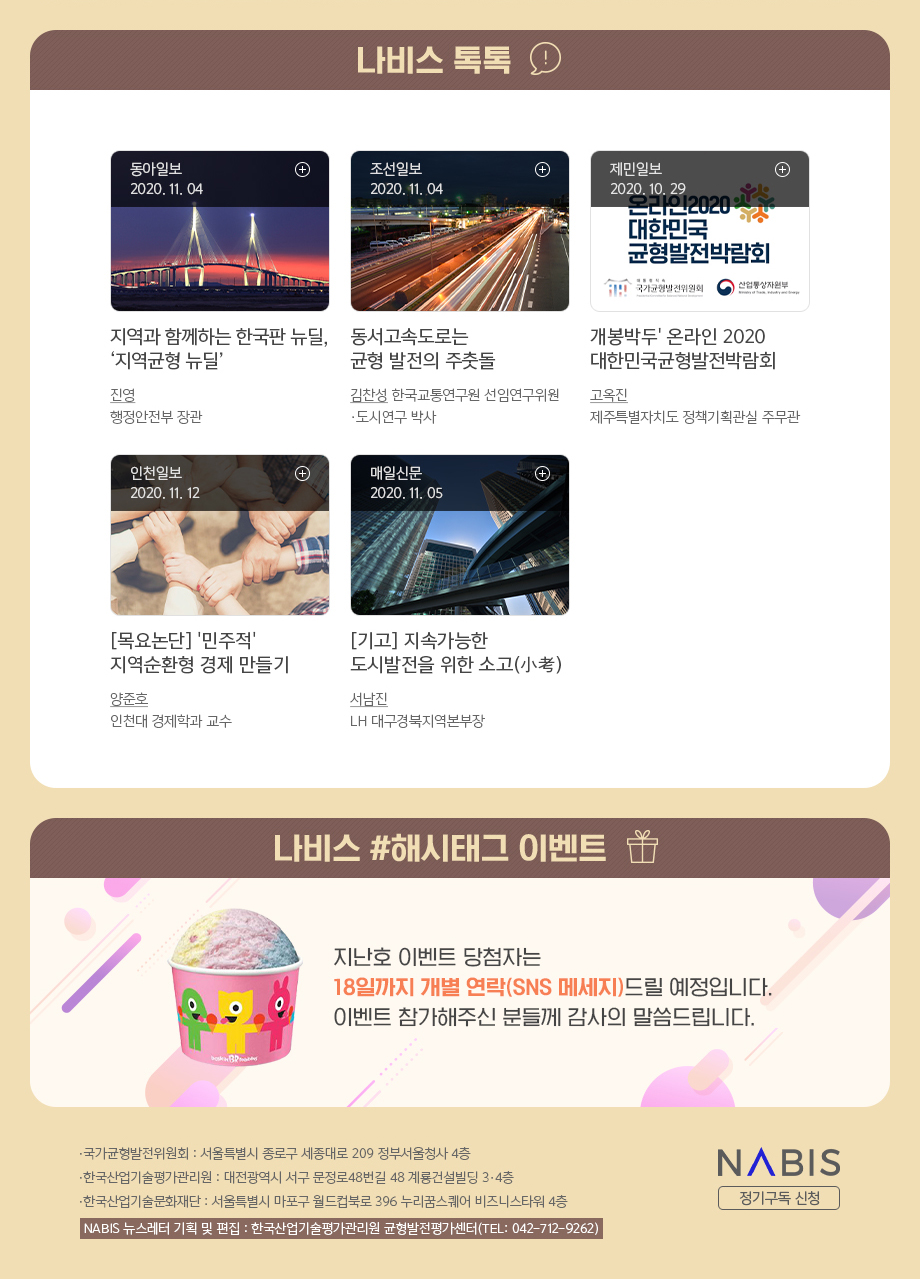Open author link 서남진
The width and height of the screenshot is (920, 1279).
click(368, 698)
